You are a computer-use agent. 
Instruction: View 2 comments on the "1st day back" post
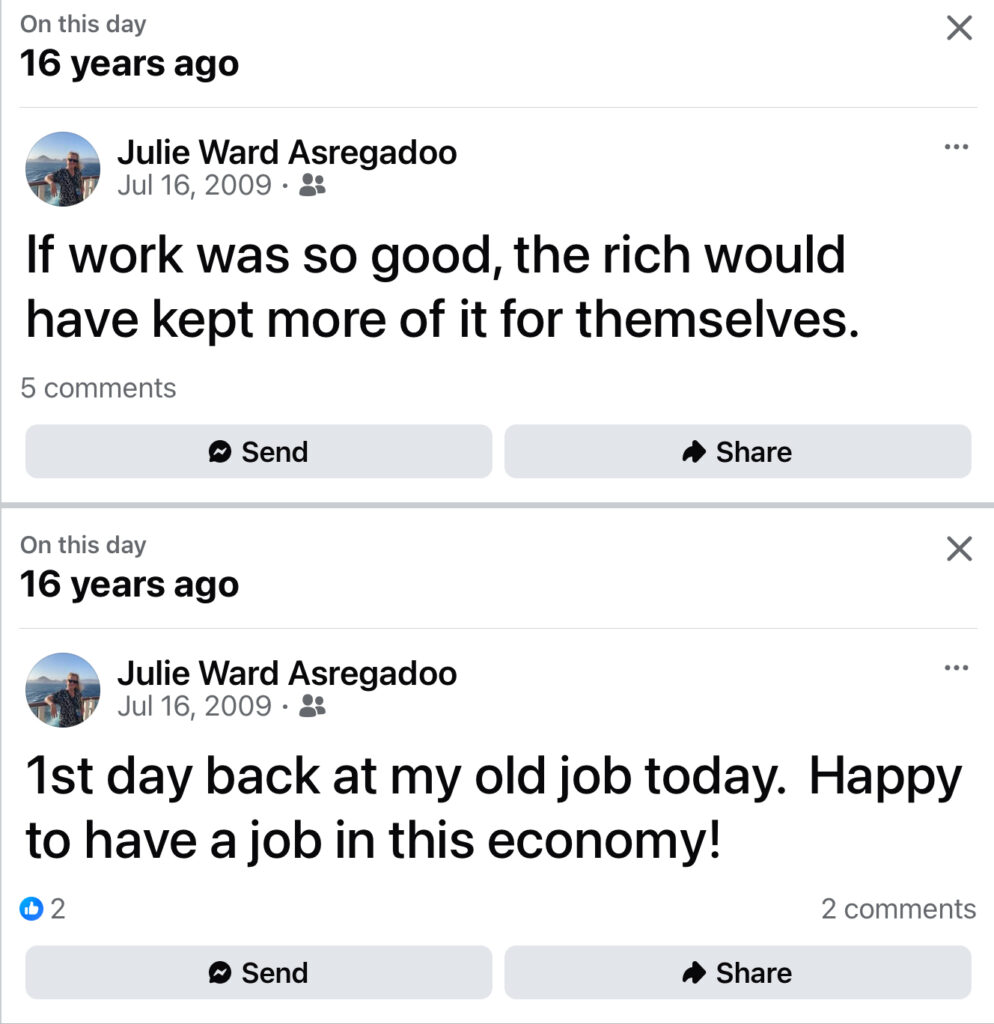[x=898, y=909]
